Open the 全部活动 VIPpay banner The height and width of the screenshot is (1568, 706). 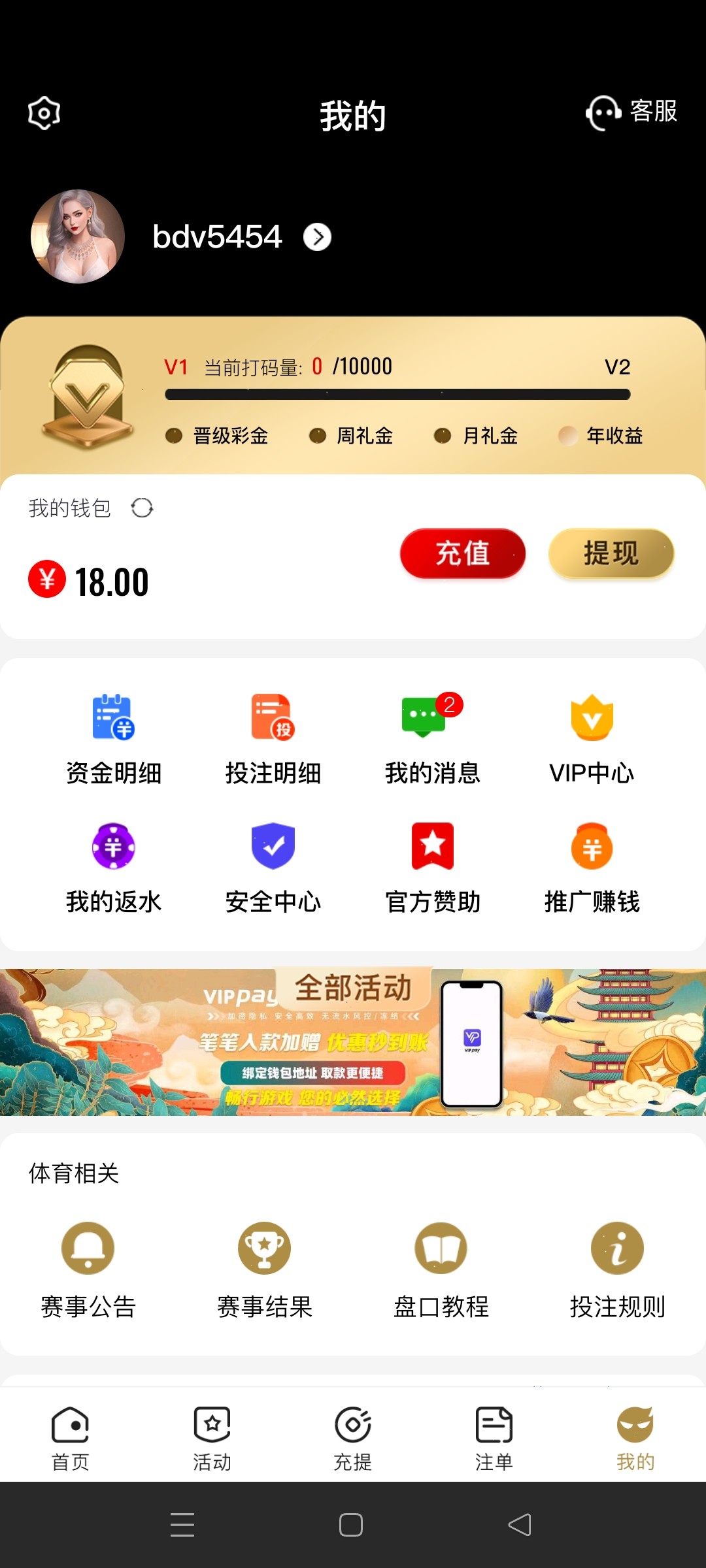(353, 1042)
